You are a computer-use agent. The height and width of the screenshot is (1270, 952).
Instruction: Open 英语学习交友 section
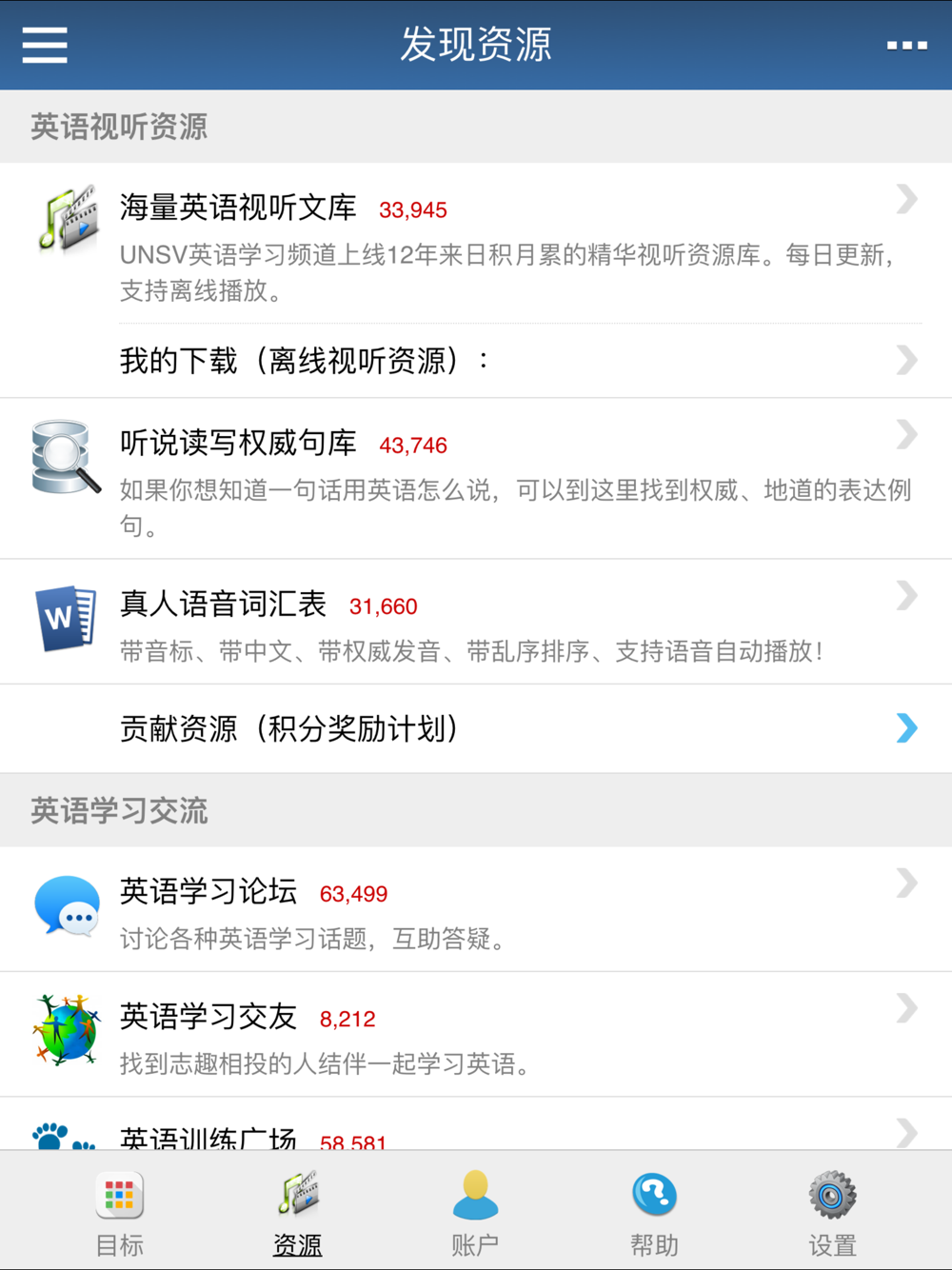coord(476,1034)
